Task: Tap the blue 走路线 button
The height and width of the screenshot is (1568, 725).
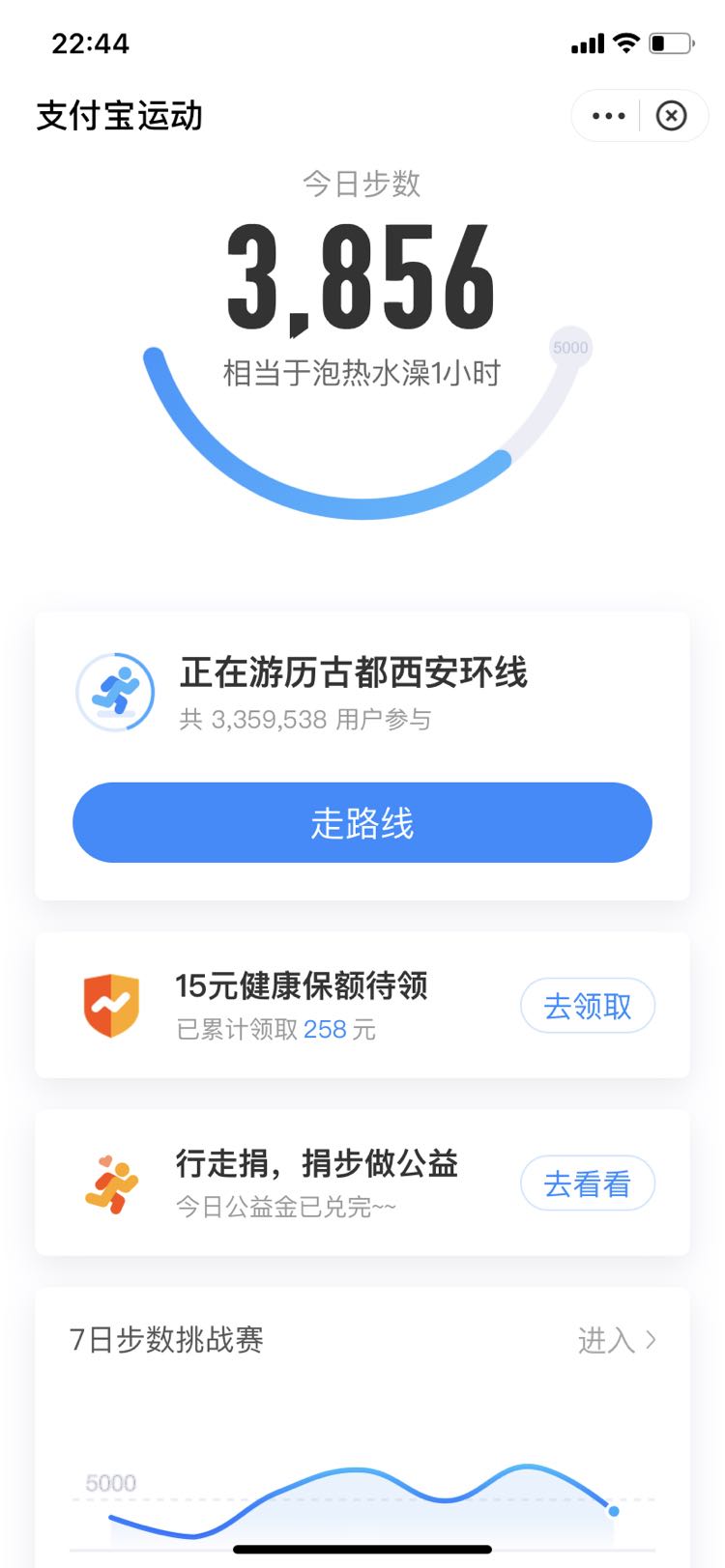Action: tap(362, 822)
